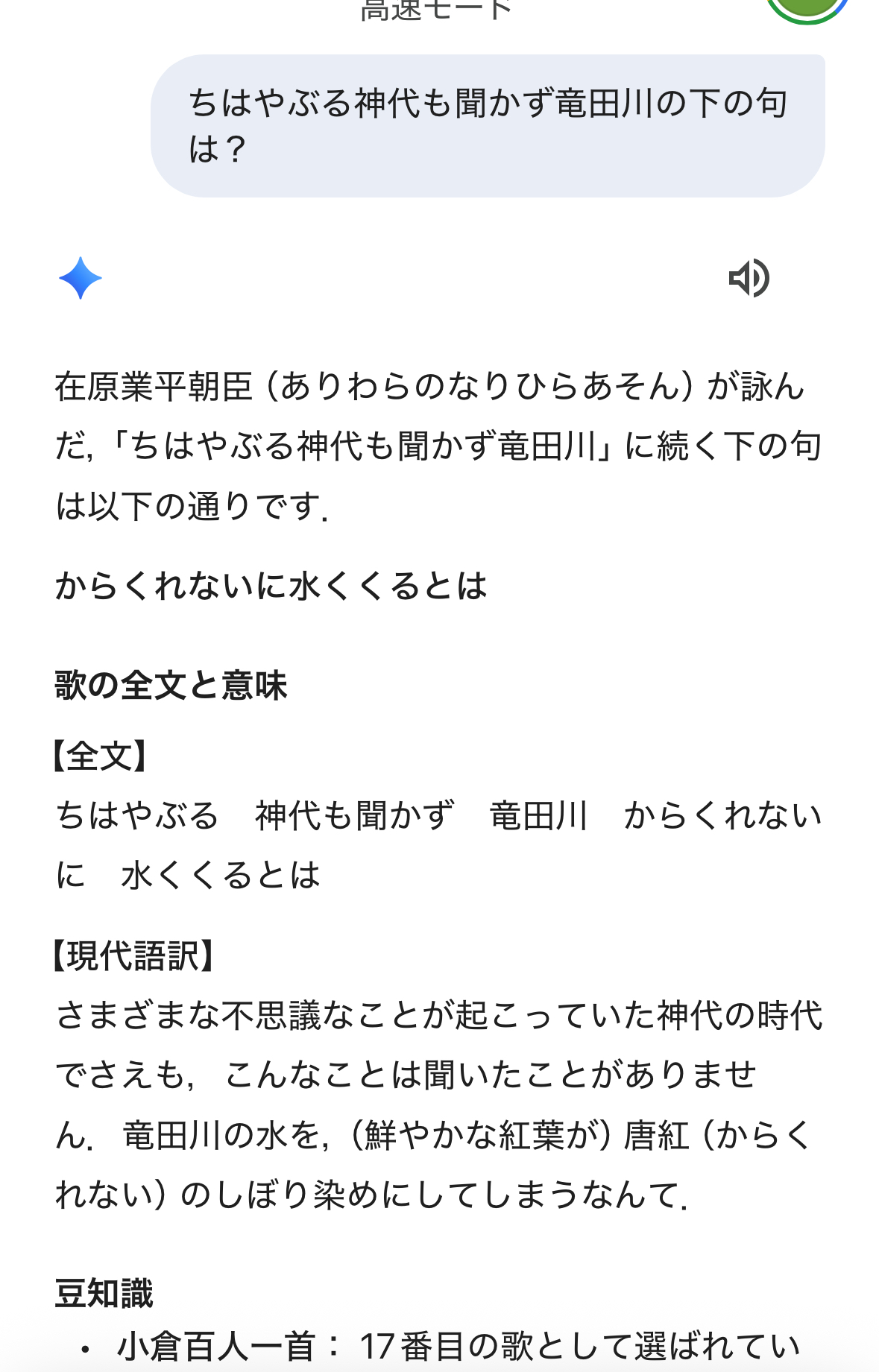Open the 高速モード model selector
Screen dimensions: 879x1372
click(436, 10)
